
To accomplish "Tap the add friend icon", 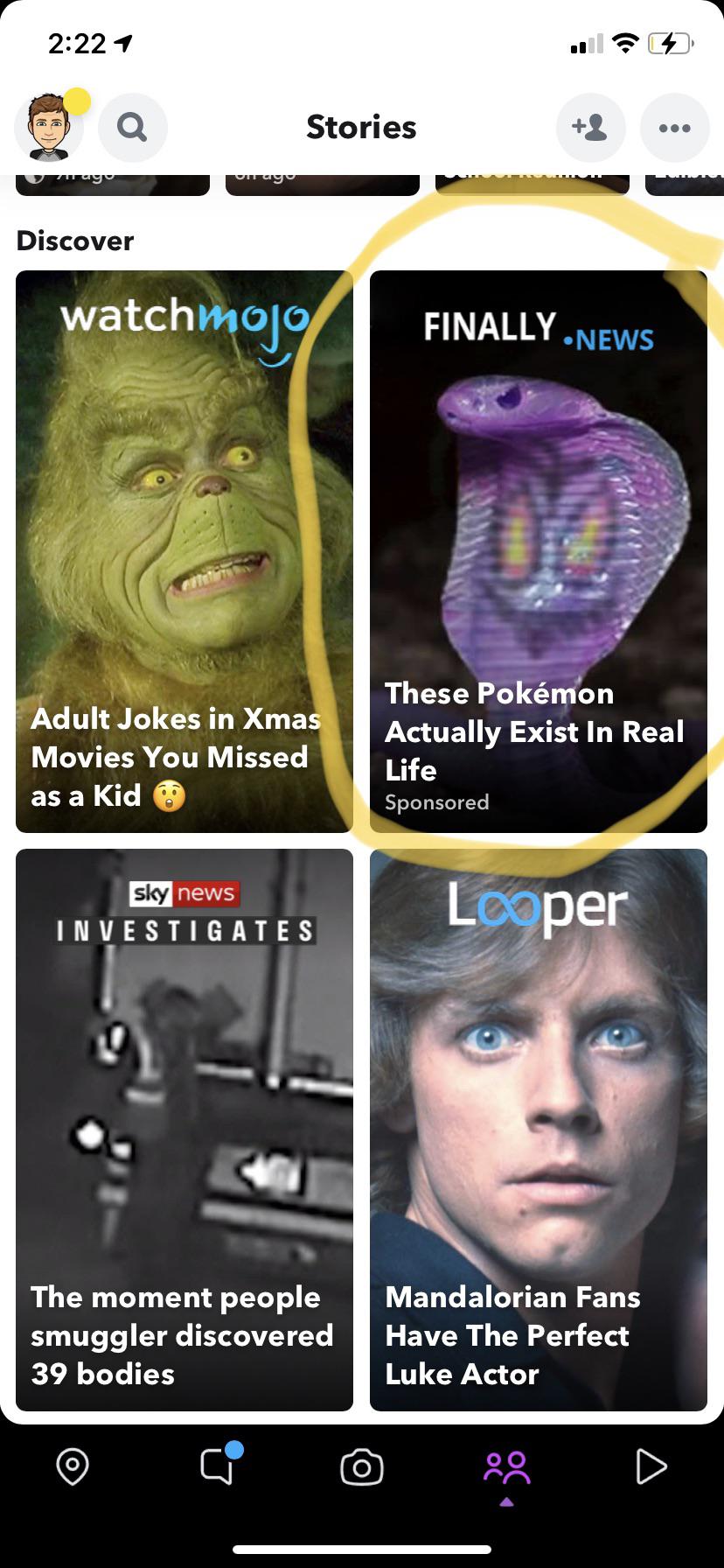I will (x=590, y=128).
